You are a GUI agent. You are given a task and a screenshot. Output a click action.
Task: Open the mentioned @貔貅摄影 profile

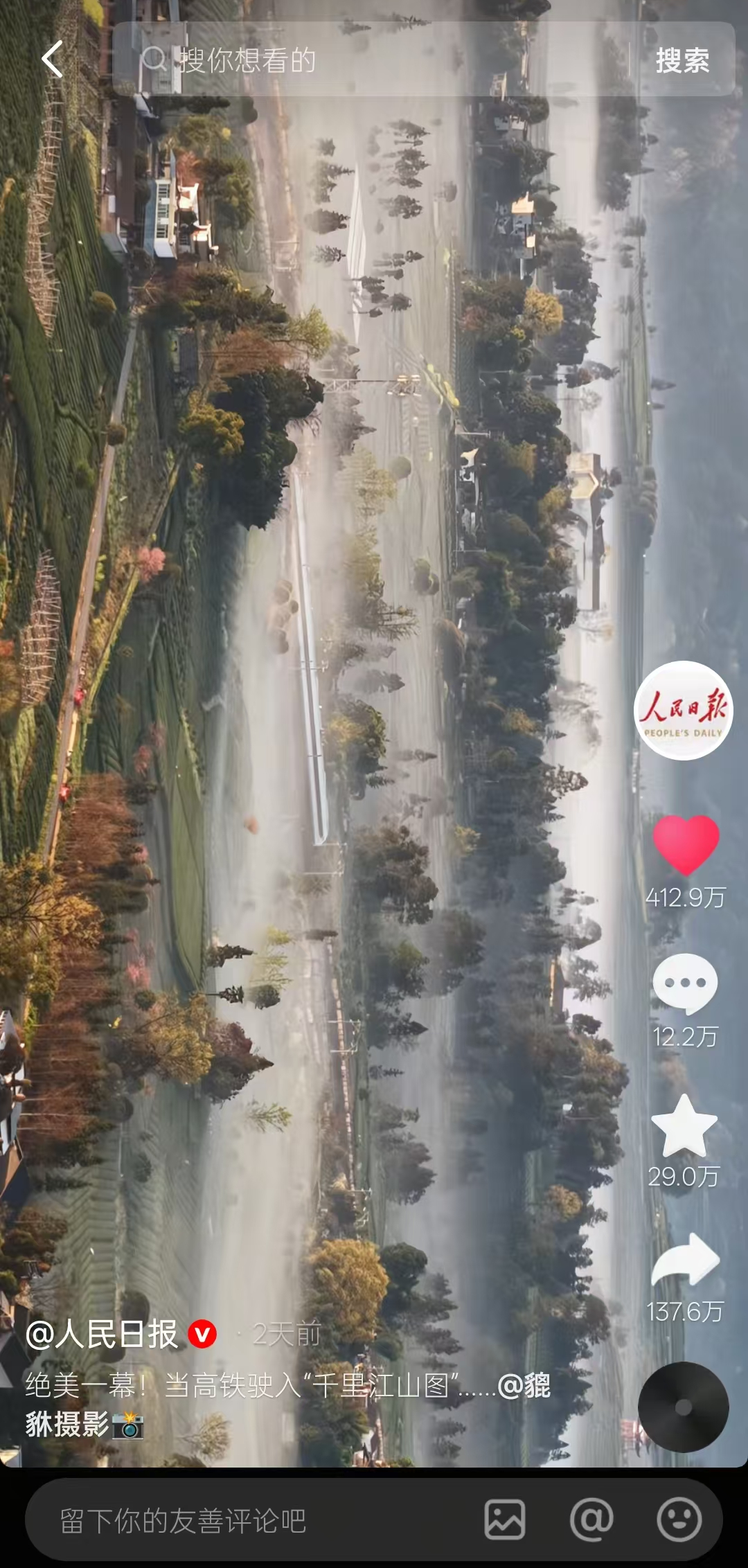tap(524, 1386)
